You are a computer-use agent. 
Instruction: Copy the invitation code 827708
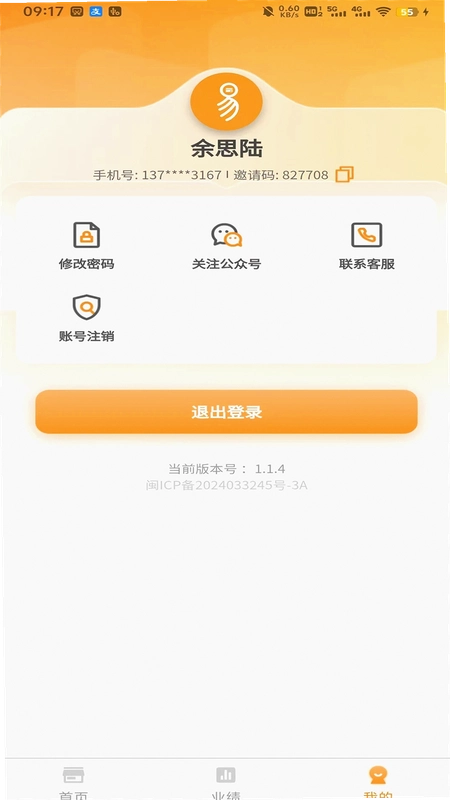(344, 174)
